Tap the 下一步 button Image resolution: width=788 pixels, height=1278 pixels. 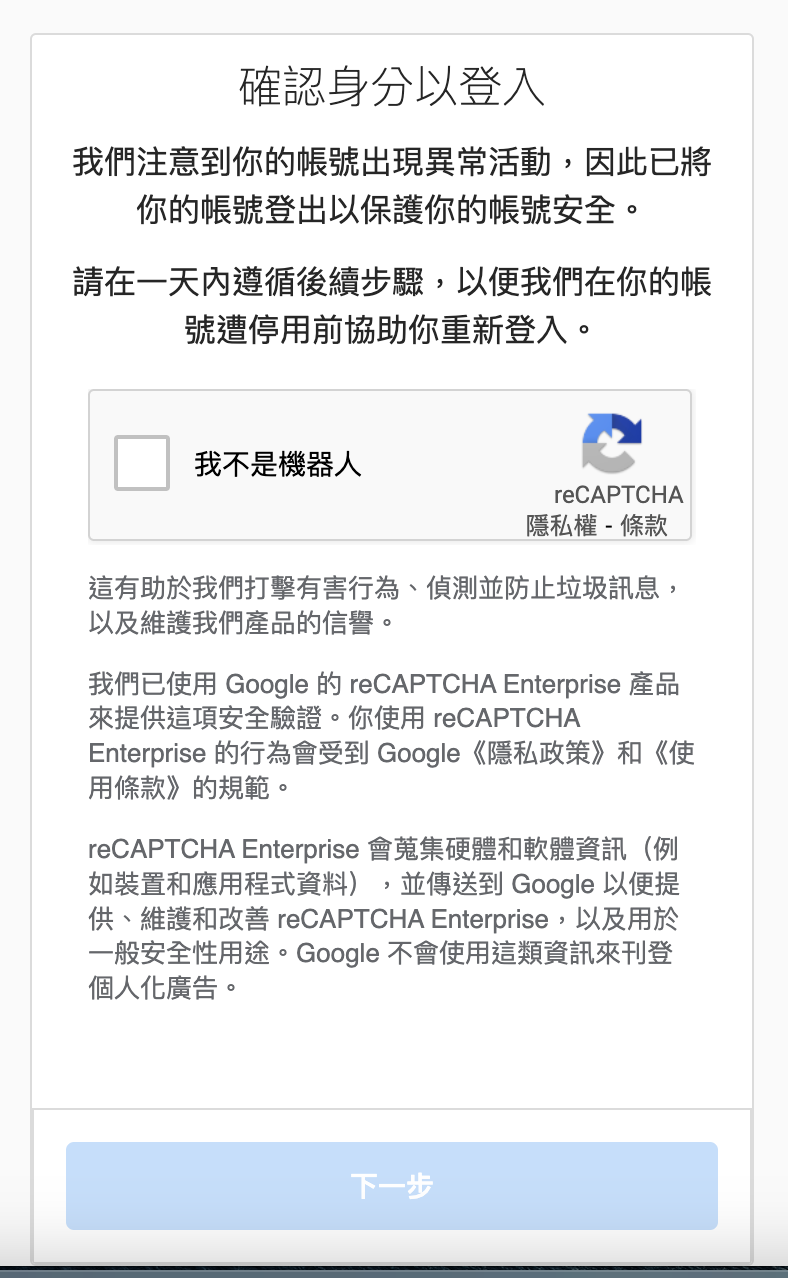(x=392, y=1186)
